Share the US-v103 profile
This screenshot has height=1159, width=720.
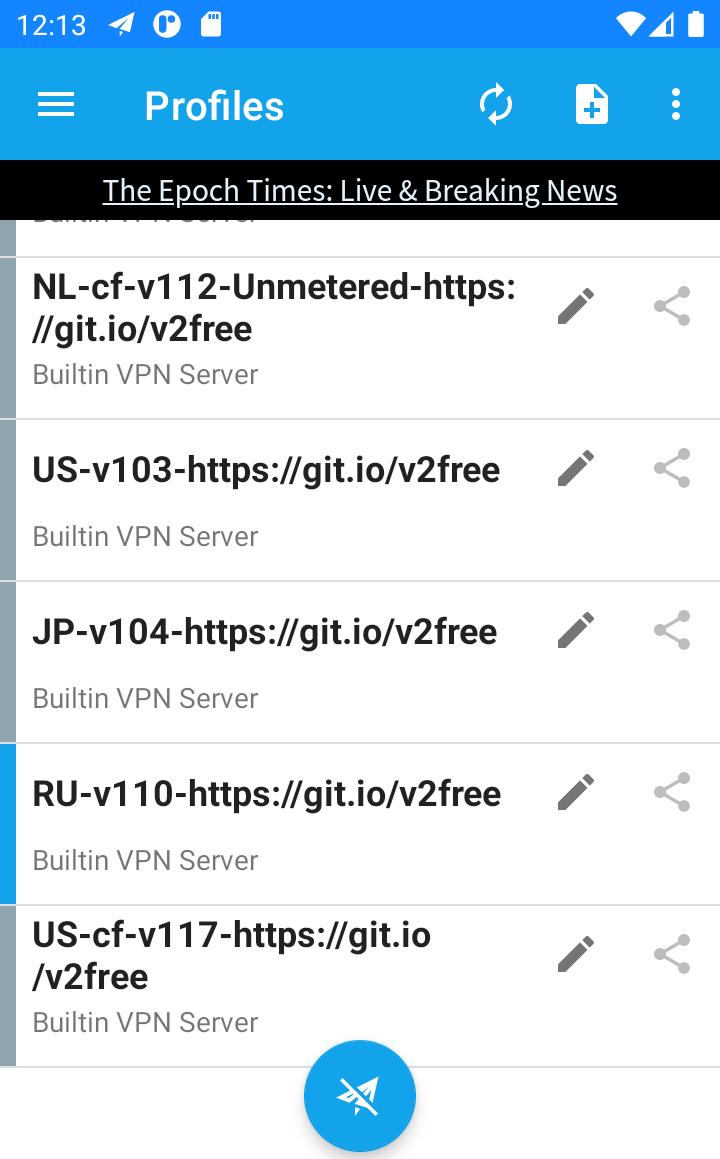(x=672, y=468)
